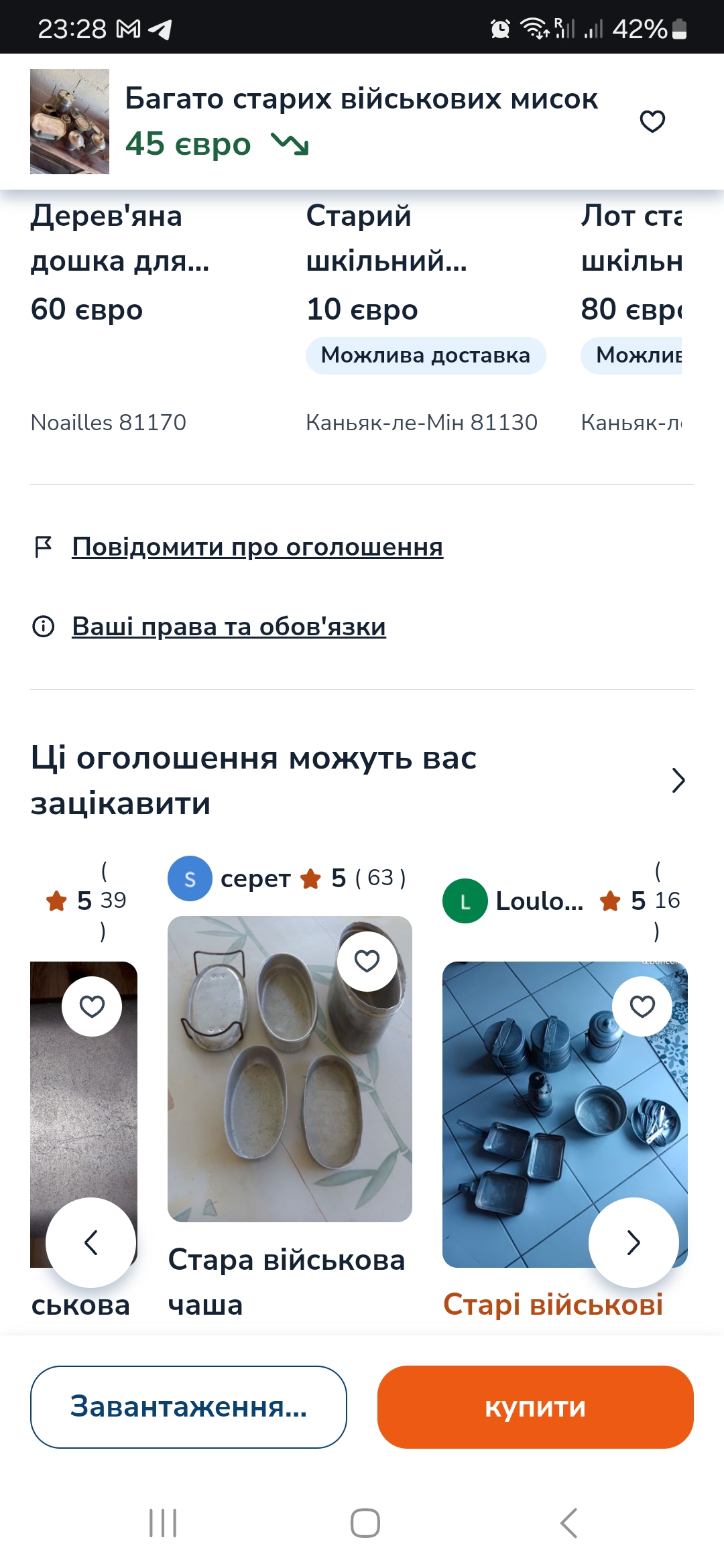This screenshot has height=1568, width=724.
Task: Favorite the old military cup listing
Action: 367,961
